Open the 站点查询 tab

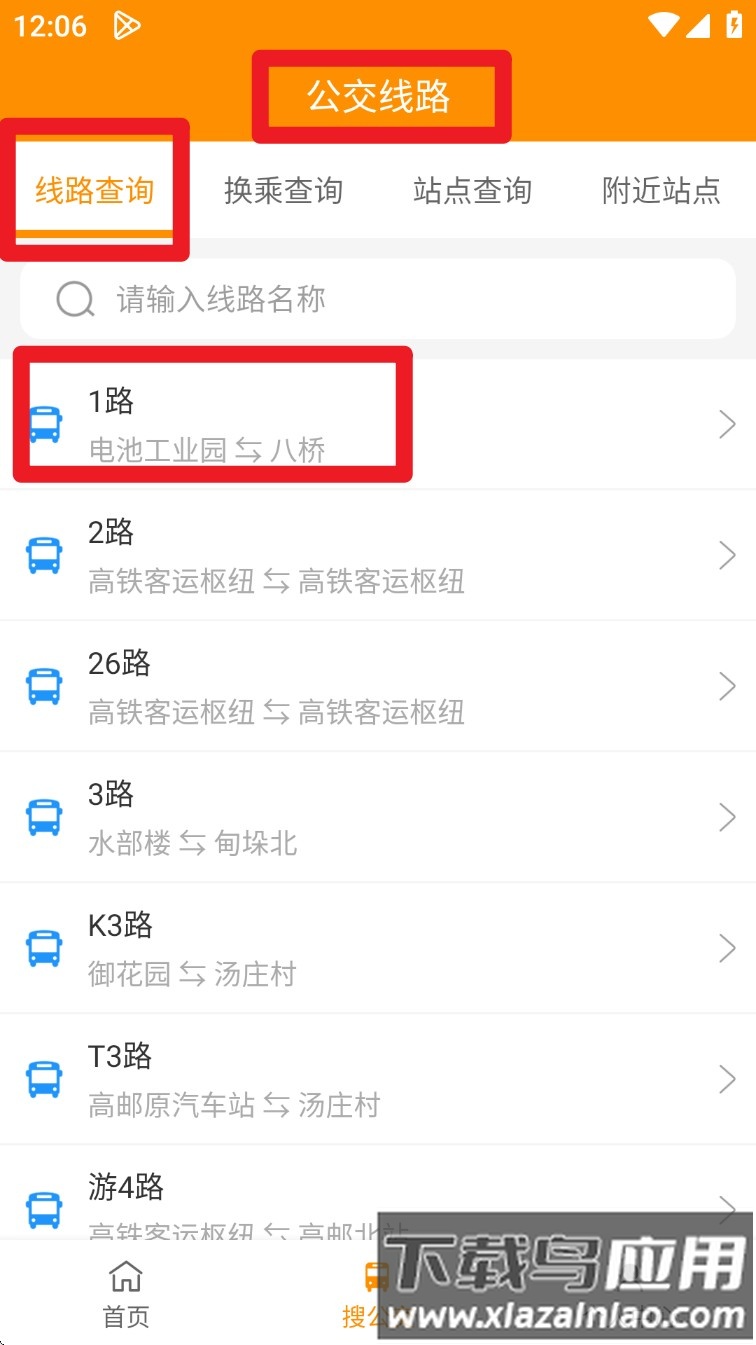point(472,190)
